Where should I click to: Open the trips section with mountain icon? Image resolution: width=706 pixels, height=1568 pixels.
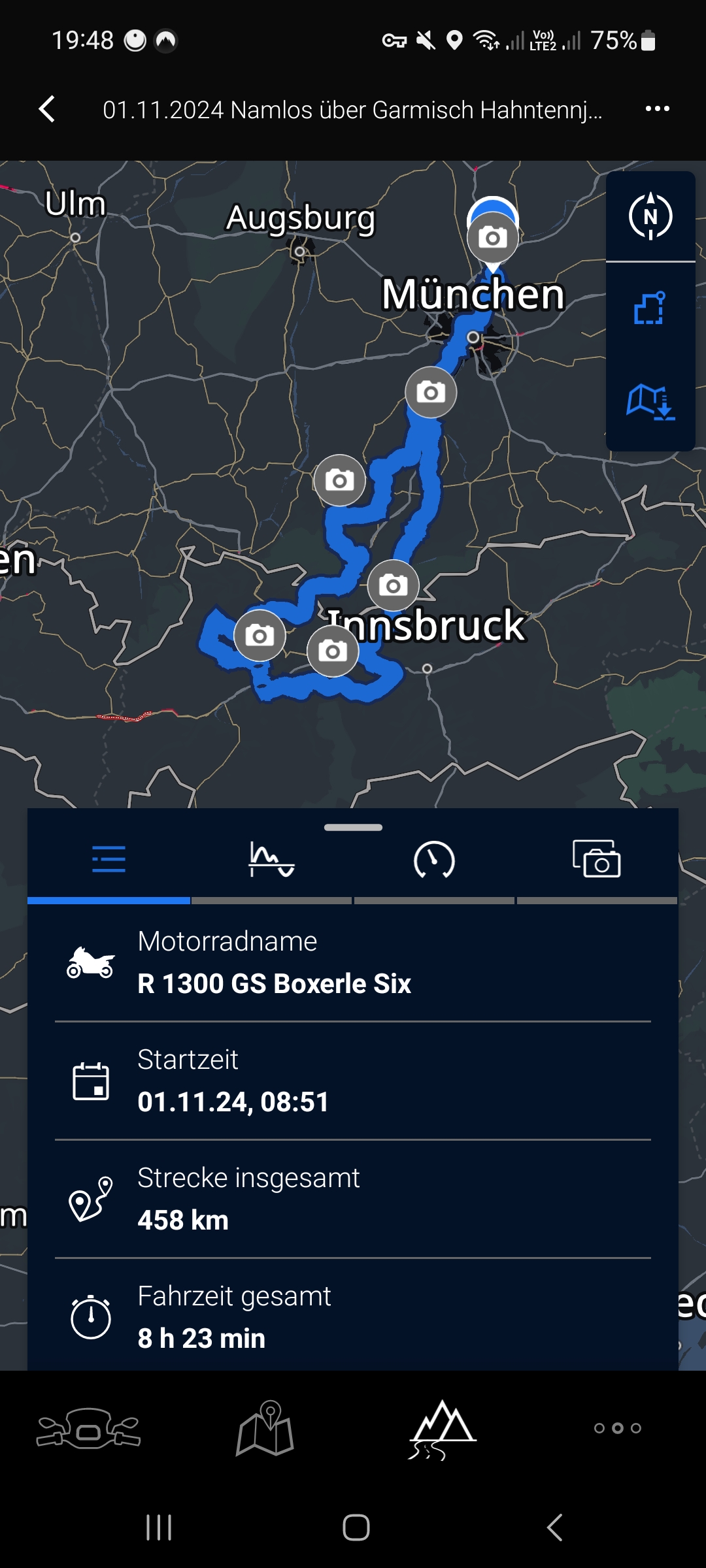(442, 1428)
